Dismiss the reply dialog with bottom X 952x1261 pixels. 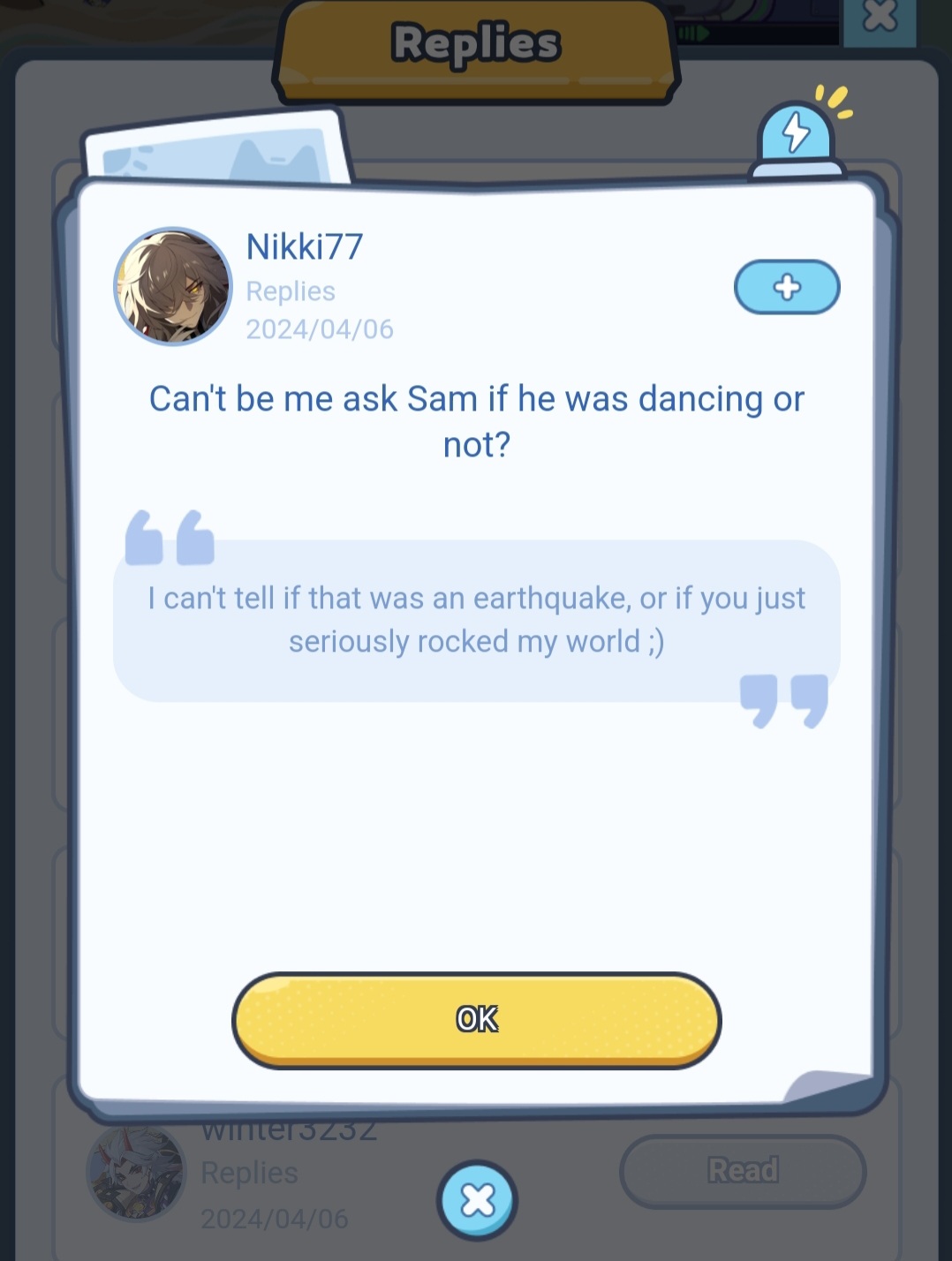[477, 1199]
